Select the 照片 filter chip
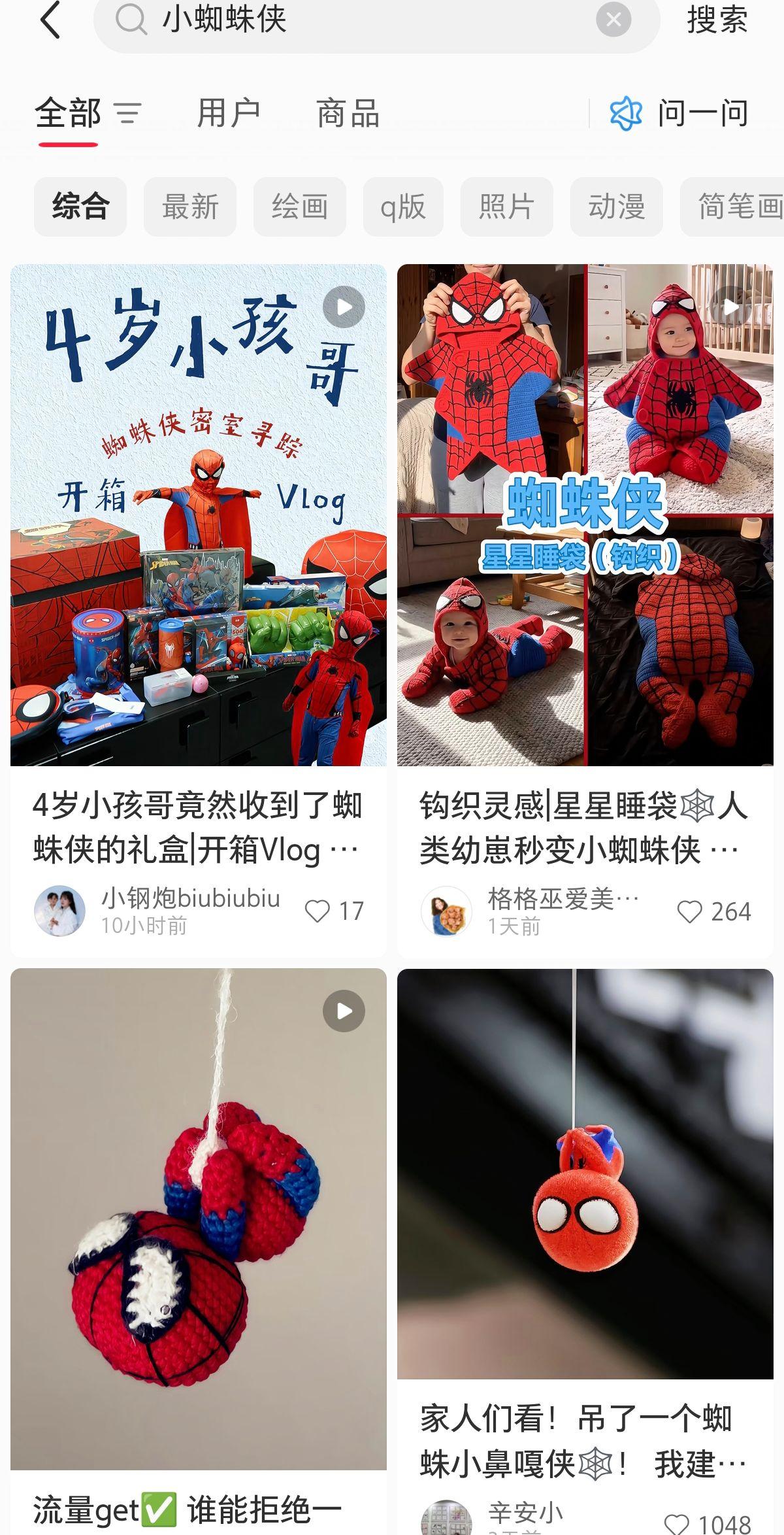Image resolution: width=784 pixels, height=1535 pixels. pos(507,207)
